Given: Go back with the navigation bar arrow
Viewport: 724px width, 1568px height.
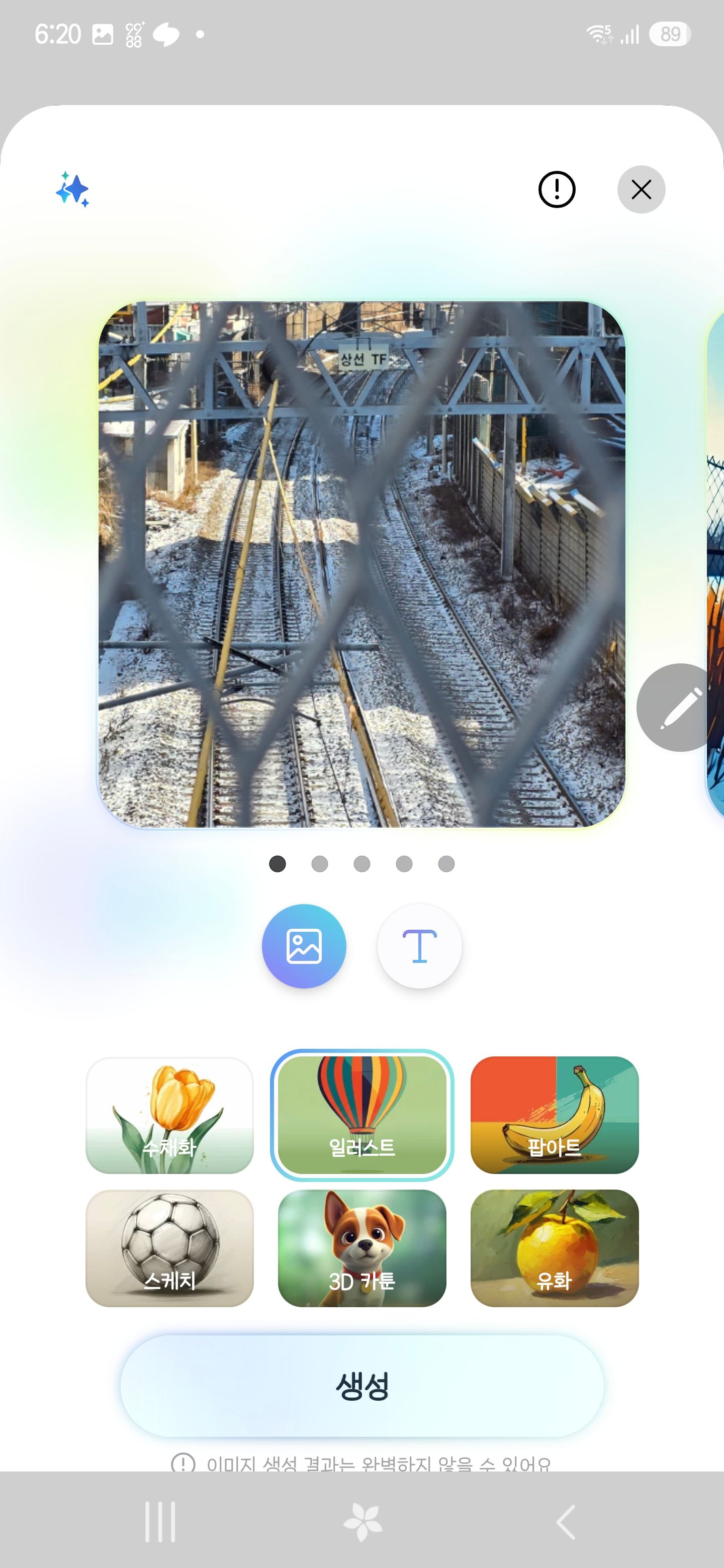Looking at the screenshot, I should click(566, 1522).
